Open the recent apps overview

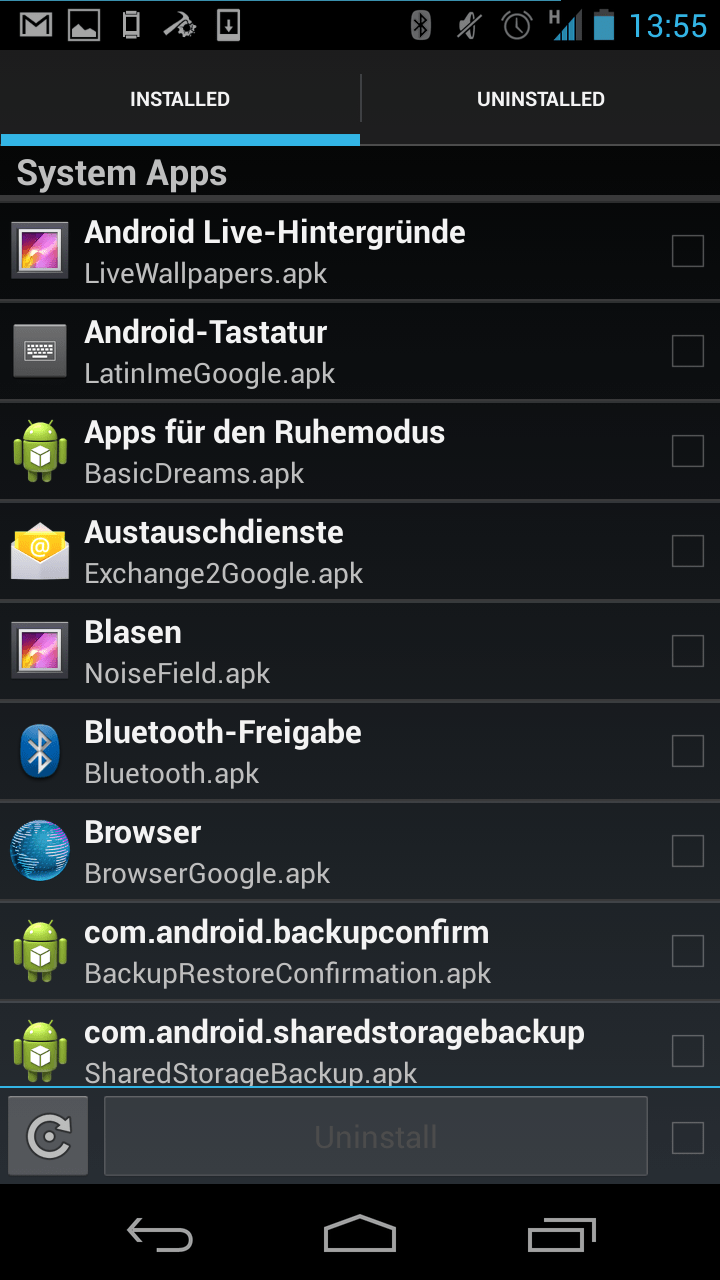point(561,1235)
